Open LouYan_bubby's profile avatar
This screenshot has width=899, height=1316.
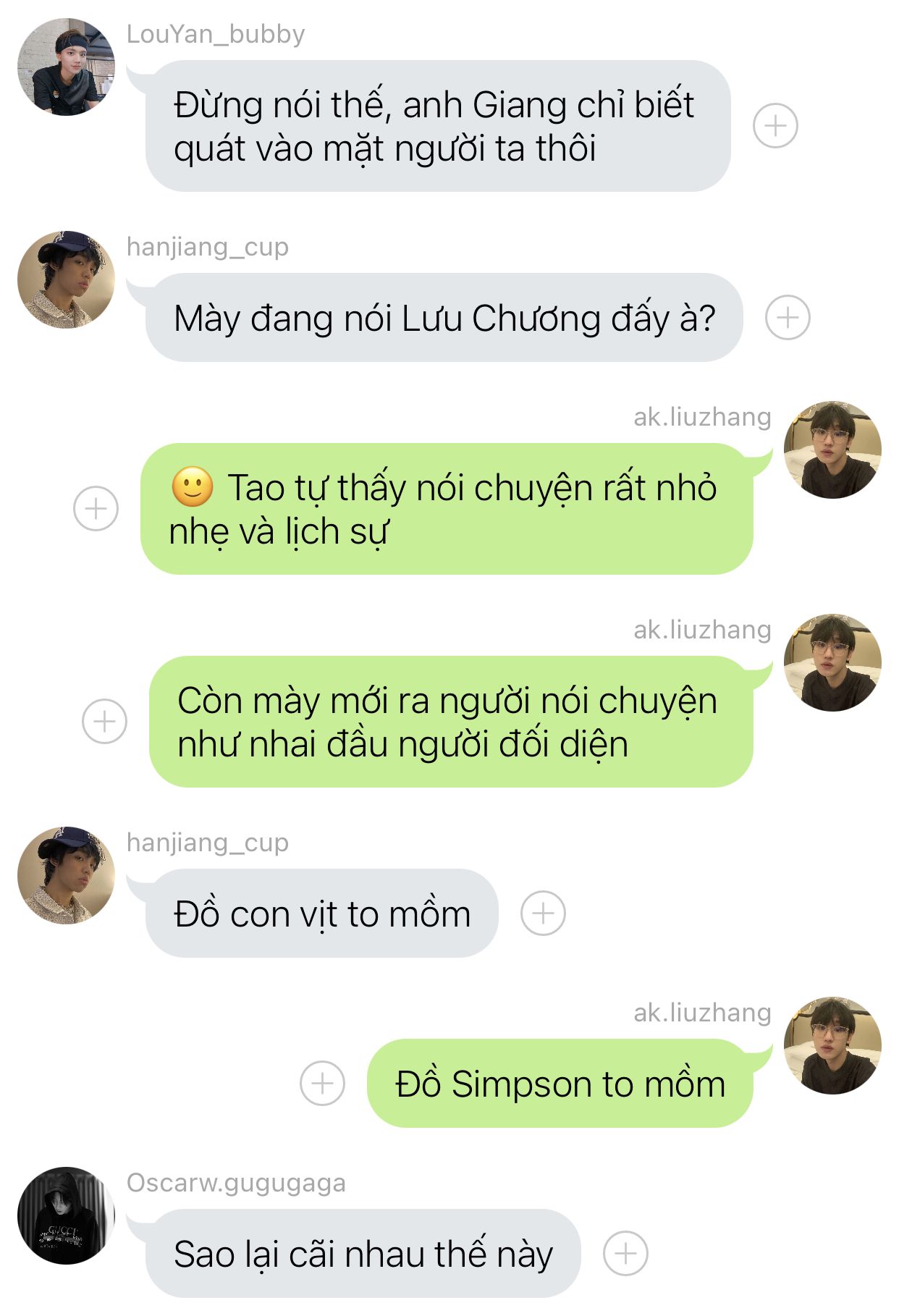click(x=66, y=67)
